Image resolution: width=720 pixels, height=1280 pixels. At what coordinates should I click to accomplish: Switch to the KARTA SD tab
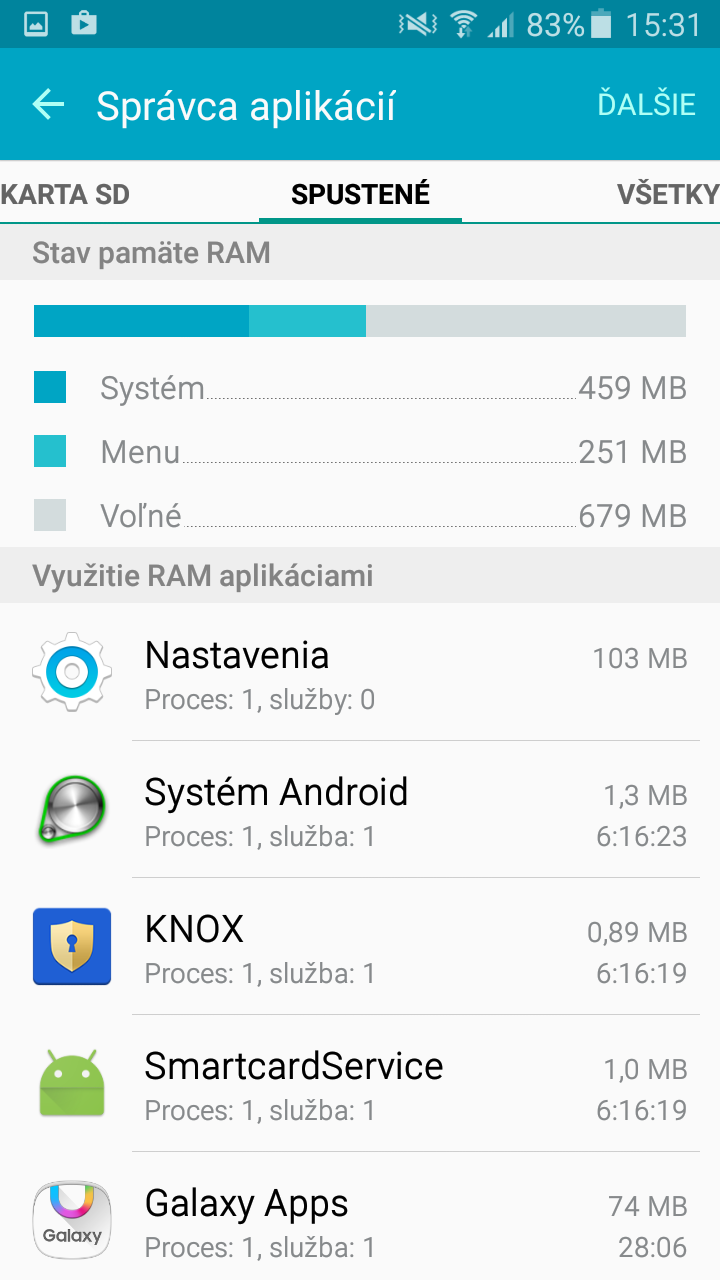(65, 194)
